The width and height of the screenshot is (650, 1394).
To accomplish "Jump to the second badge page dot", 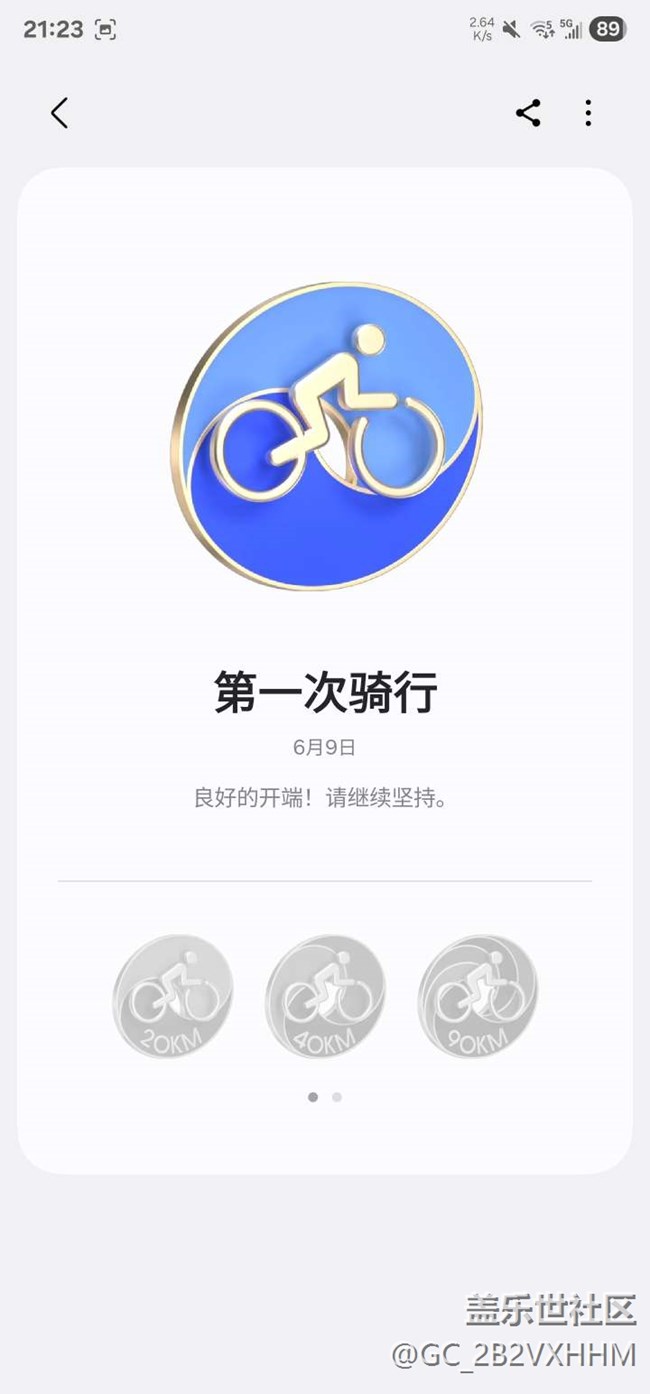I will (x=337, y=1097).
